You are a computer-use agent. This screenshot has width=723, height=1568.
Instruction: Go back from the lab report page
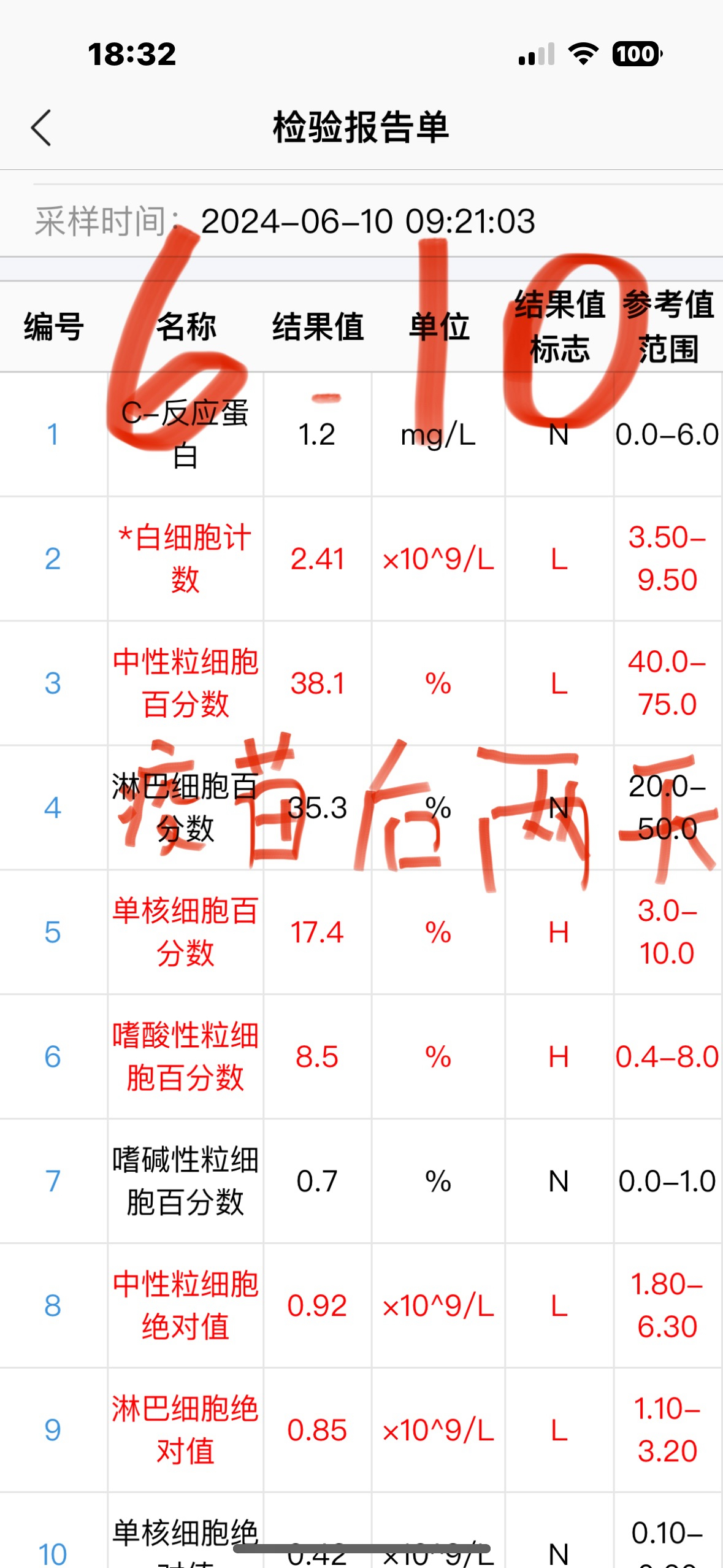pyautogui.click(x=41, y=128)
